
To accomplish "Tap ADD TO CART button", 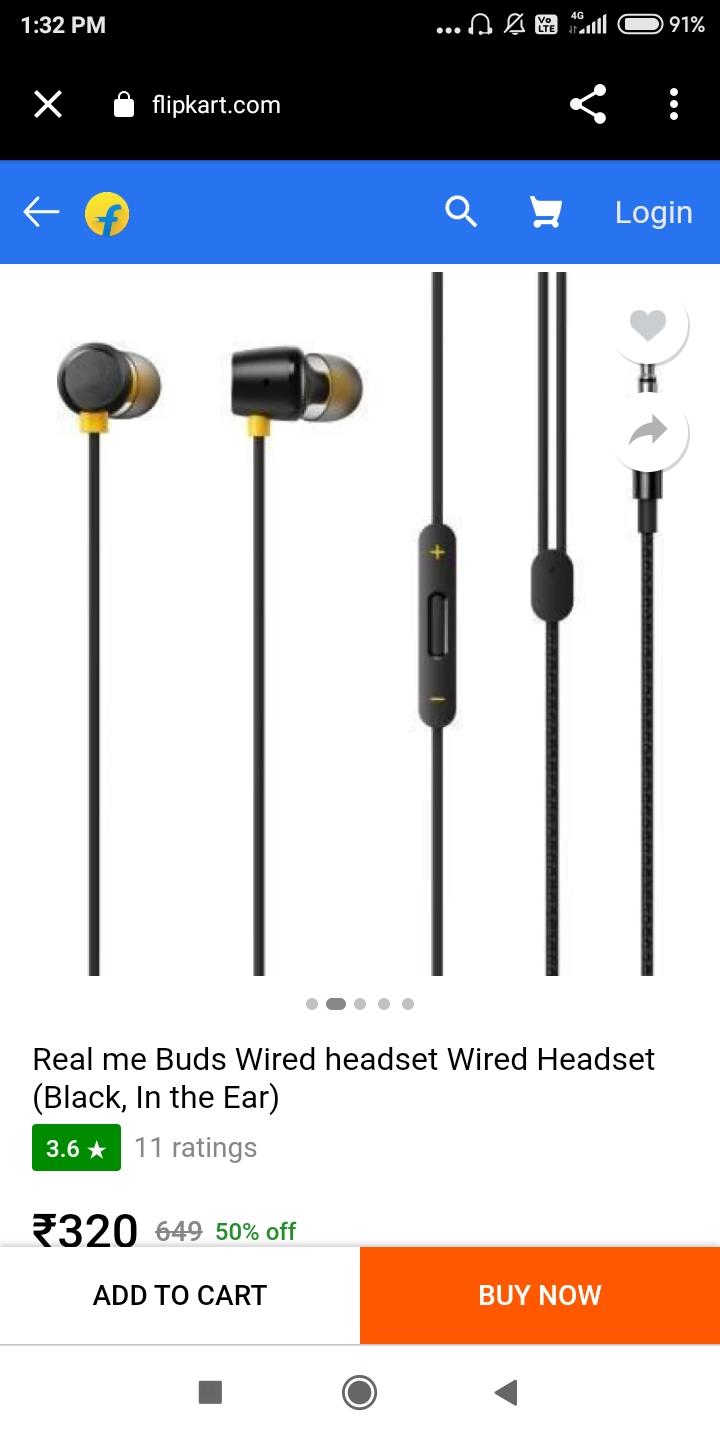I will (x=180, y=1295).
